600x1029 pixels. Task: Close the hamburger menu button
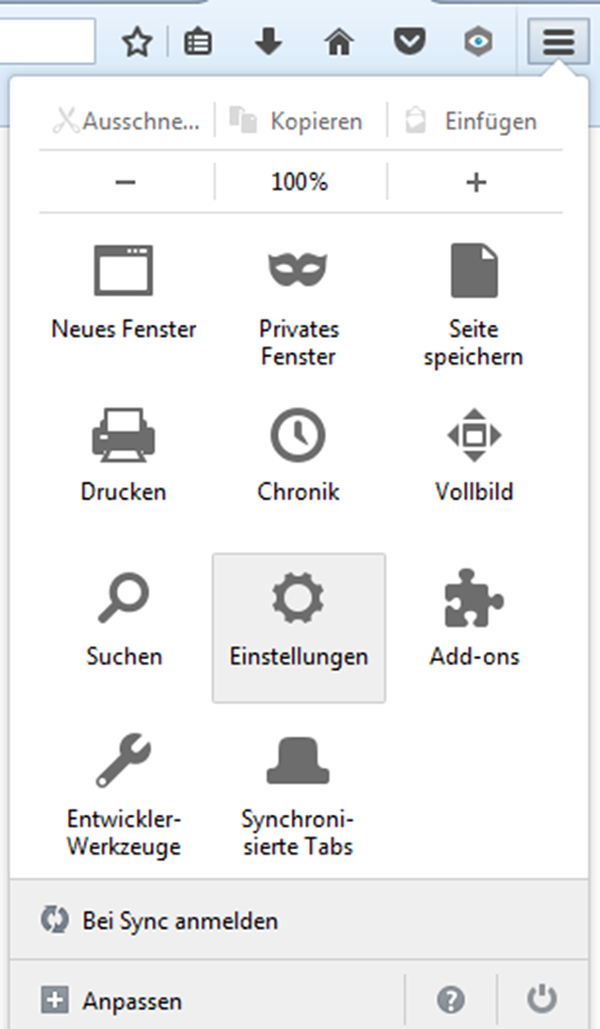click(558, 43)
